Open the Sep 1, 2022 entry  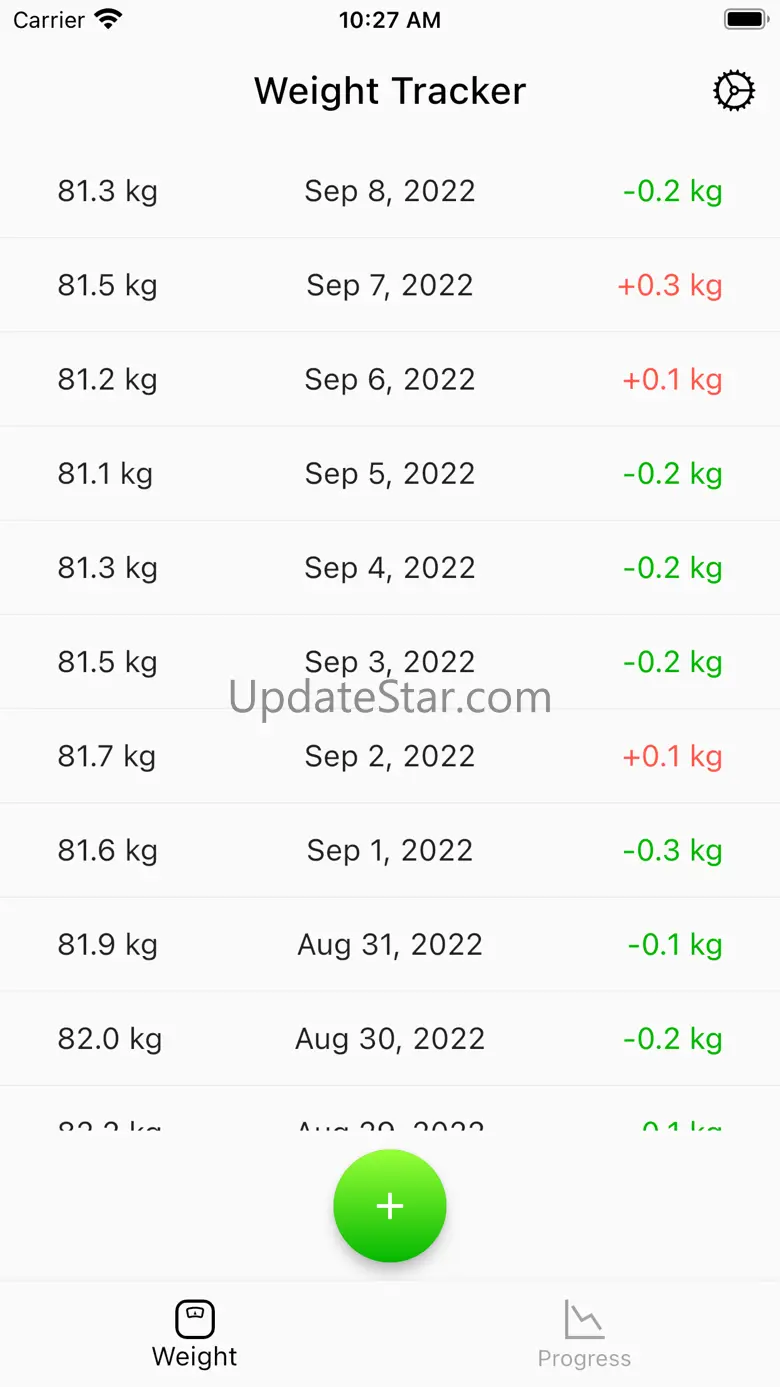[390, 849]
